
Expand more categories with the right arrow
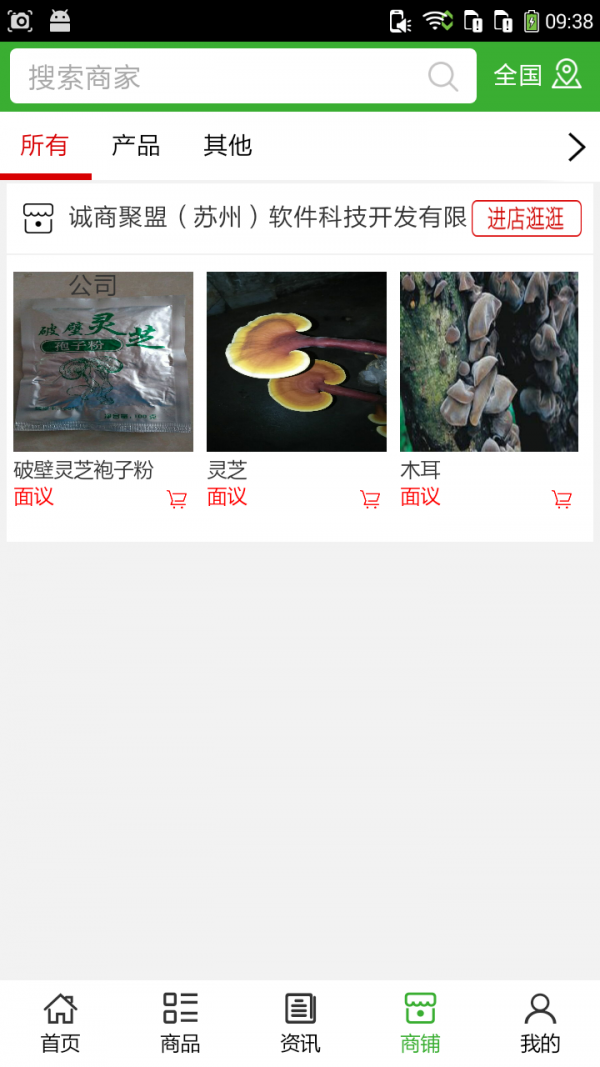click(x=576, y=147)
